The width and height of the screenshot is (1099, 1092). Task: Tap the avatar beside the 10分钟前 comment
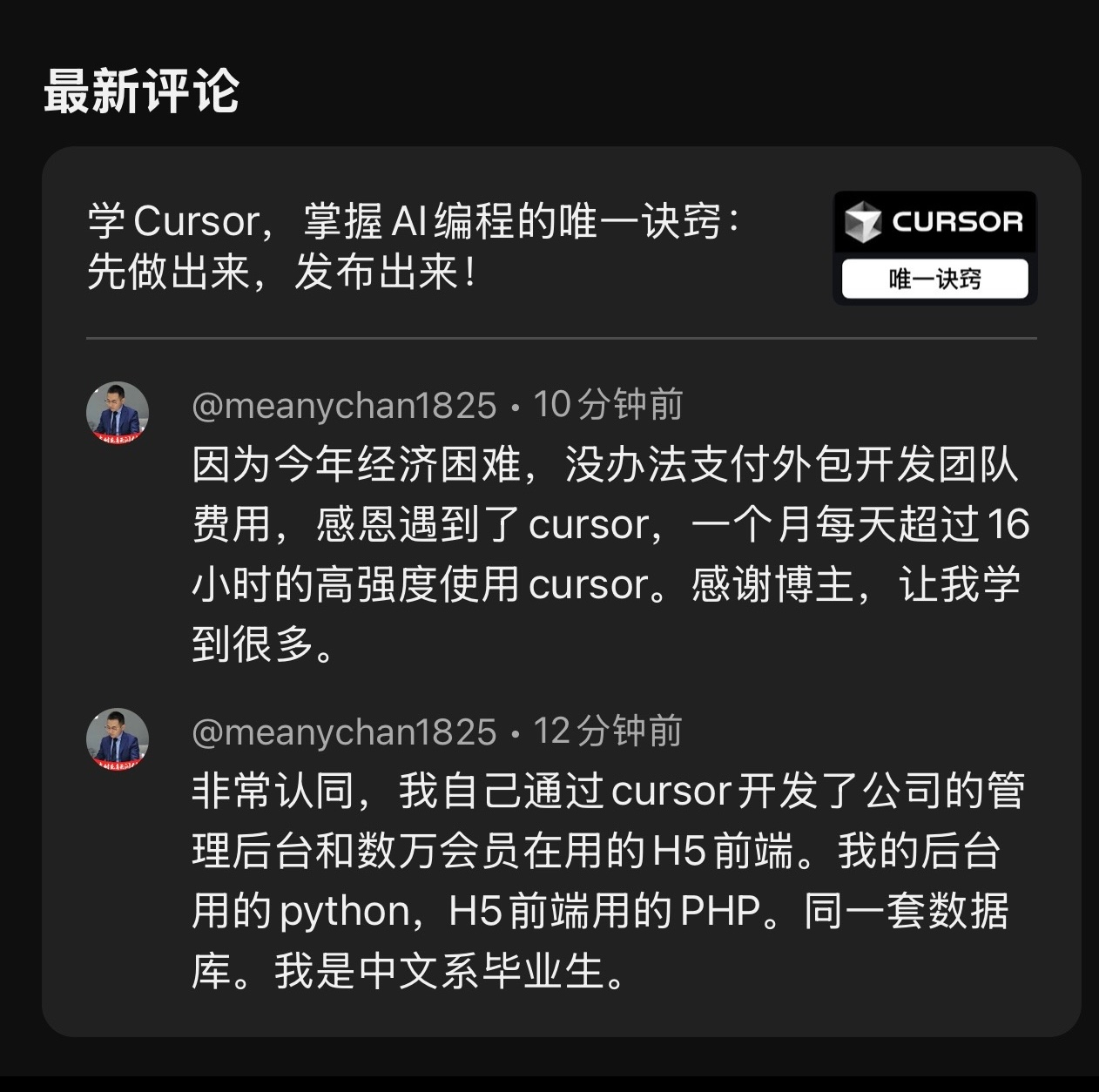click(118, 413)
